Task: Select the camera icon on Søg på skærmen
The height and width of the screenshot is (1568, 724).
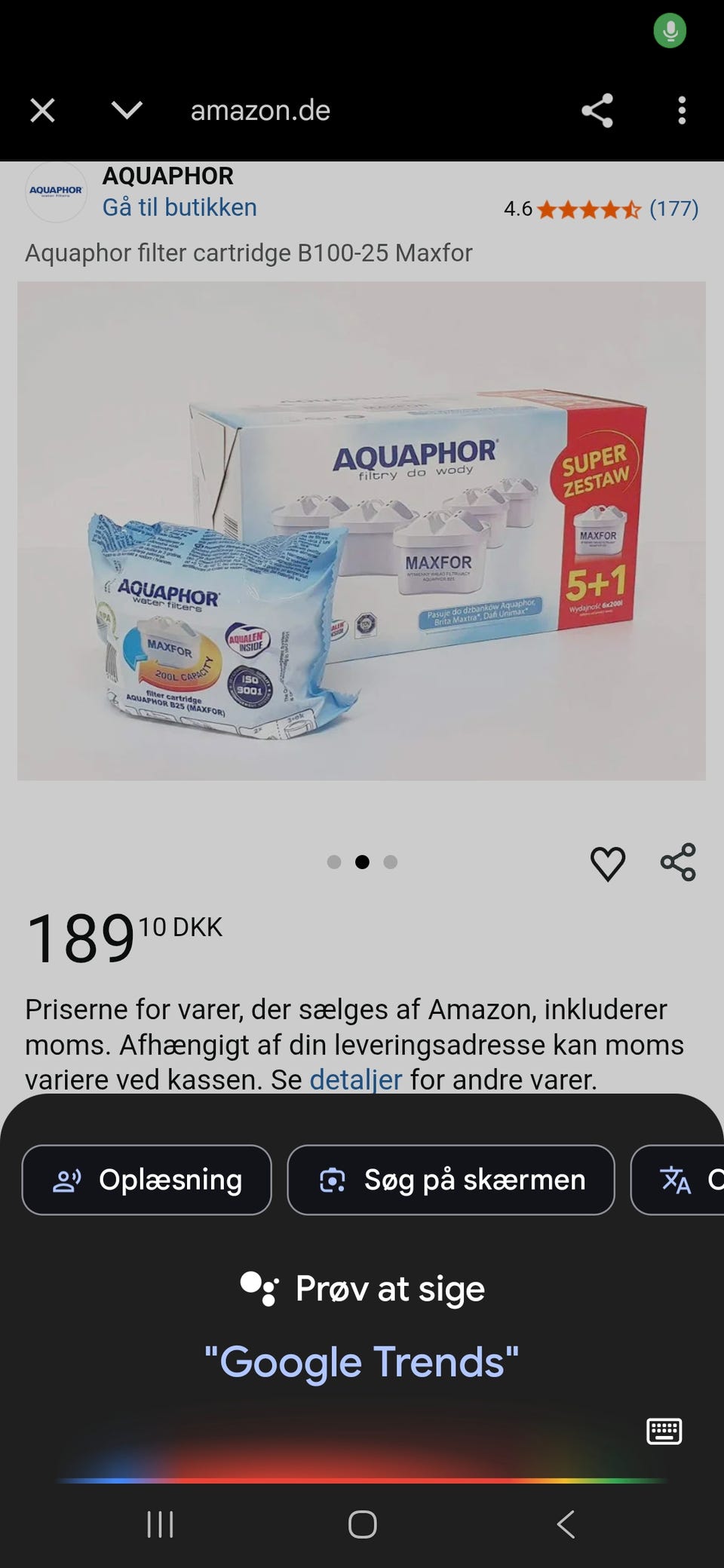Action: pyautogui.click(x=333, y=1179)
